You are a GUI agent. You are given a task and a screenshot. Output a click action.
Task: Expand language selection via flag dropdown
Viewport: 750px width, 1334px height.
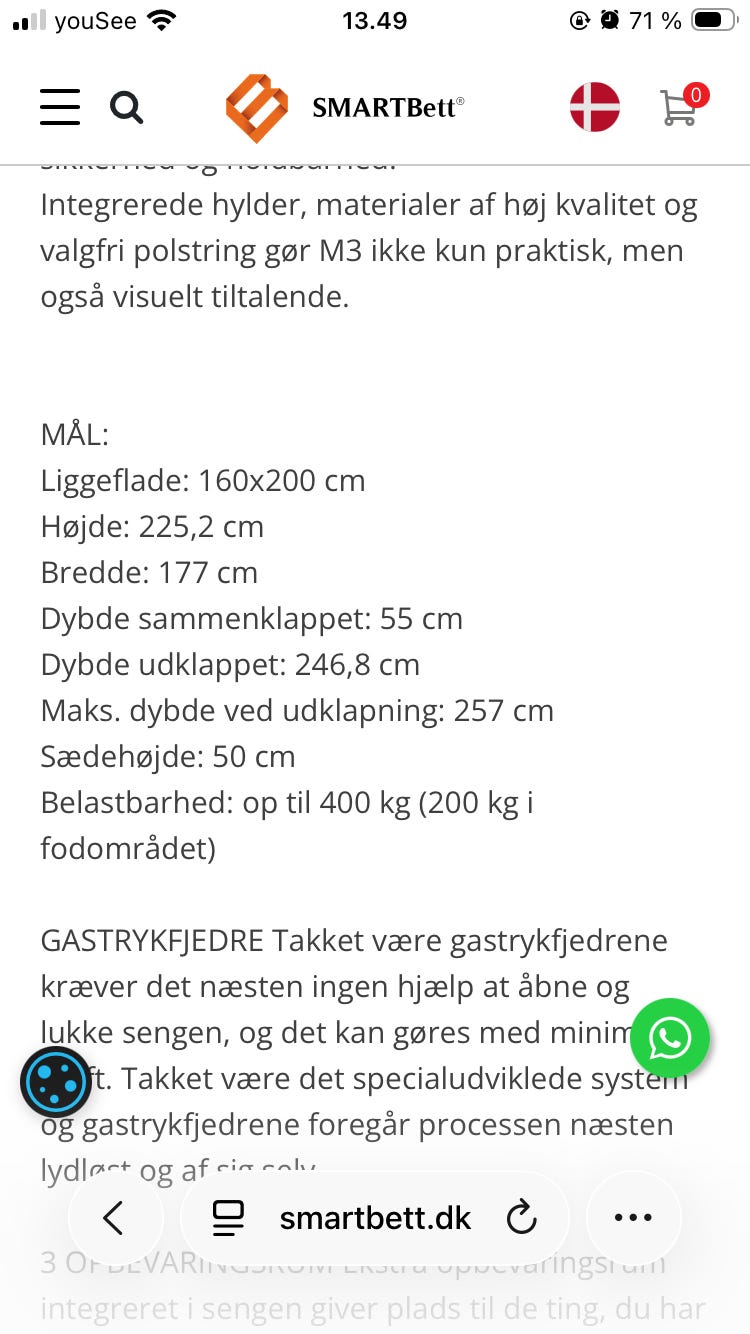click(595, 105)
